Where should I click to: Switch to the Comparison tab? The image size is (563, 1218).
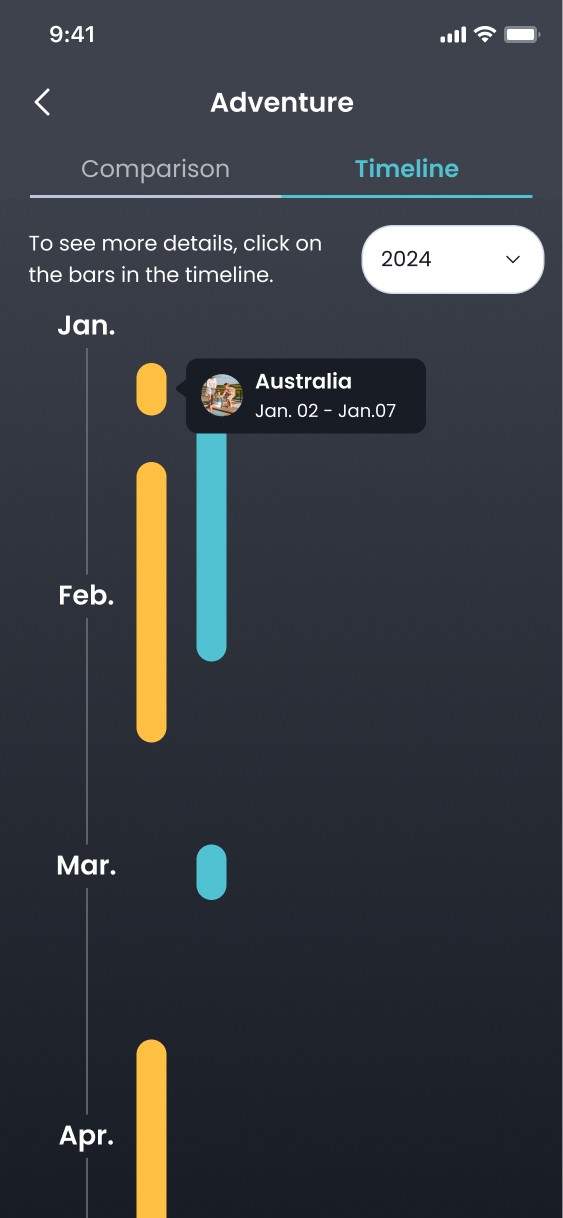tap(155, 169)
